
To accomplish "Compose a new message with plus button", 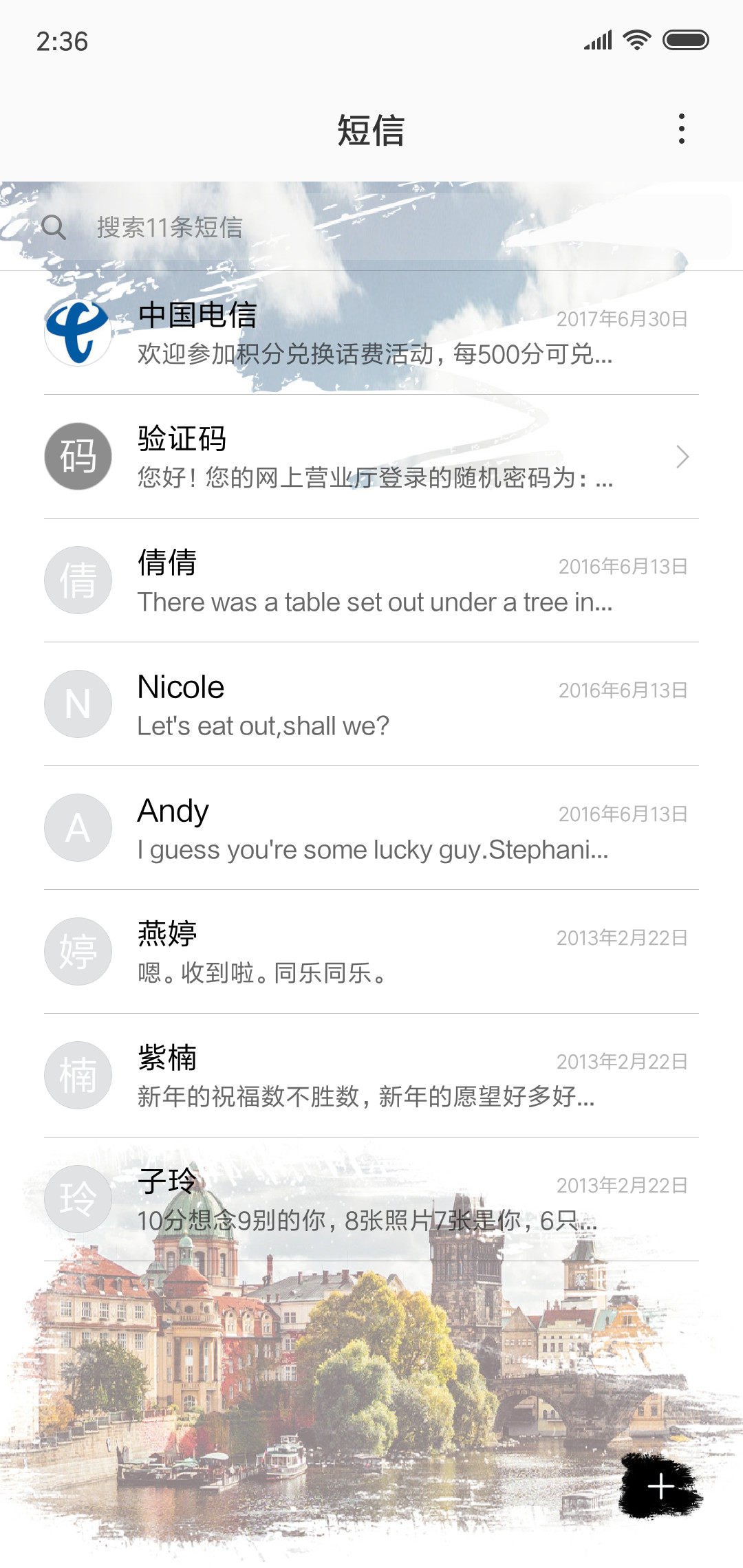I will [x=660, y=1486].
